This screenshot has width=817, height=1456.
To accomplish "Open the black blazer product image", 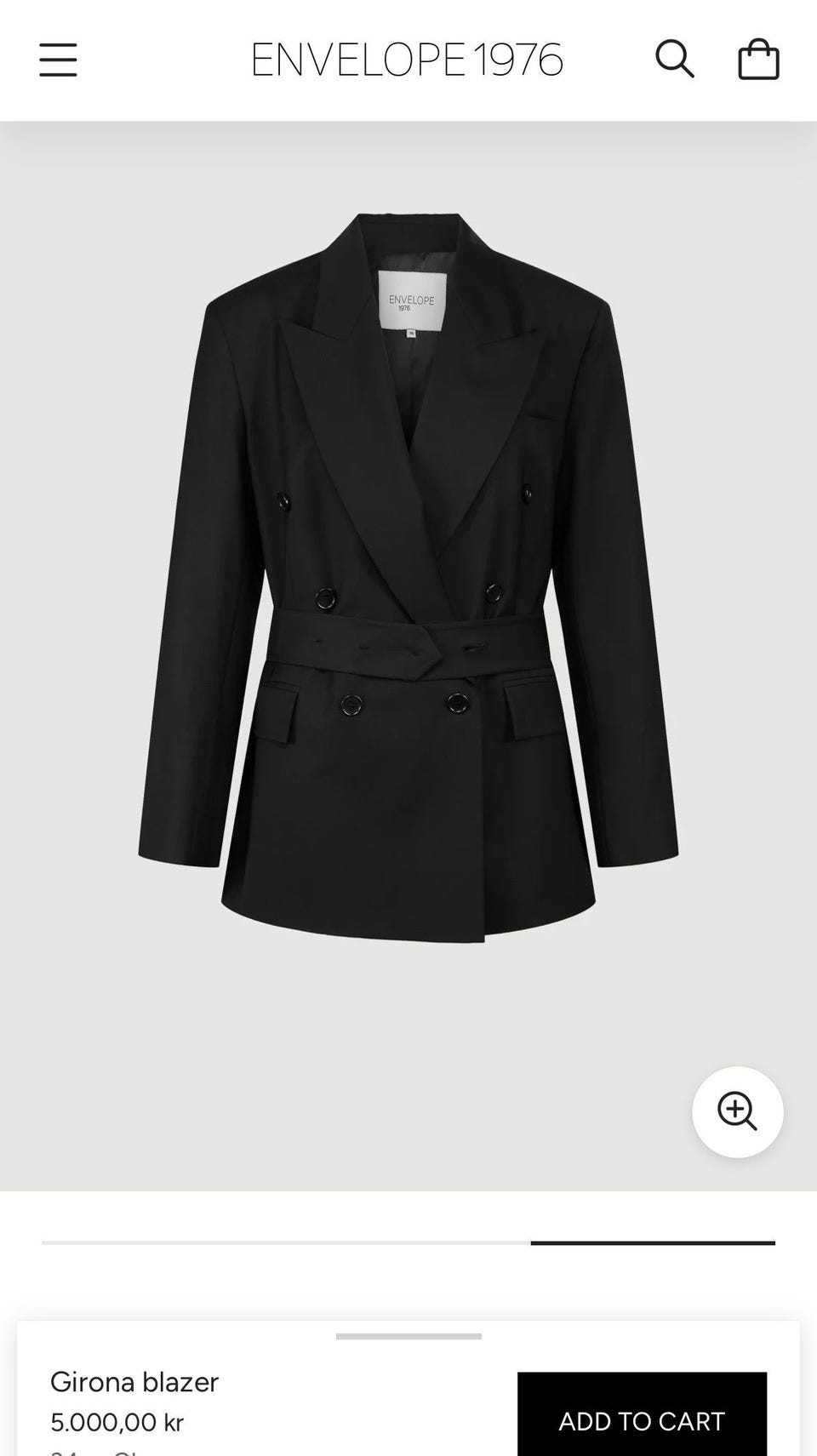I will click(x=408, y=579).
